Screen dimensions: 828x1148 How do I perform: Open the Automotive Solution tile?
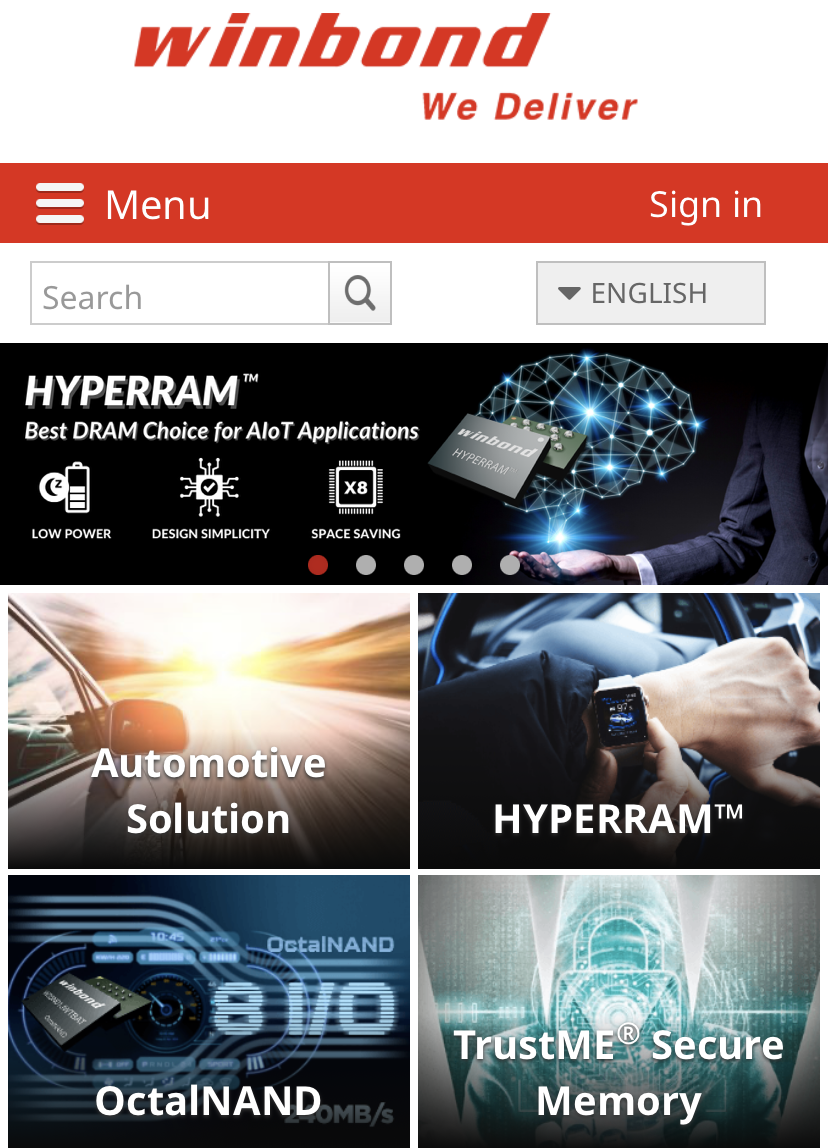(209, 731)
